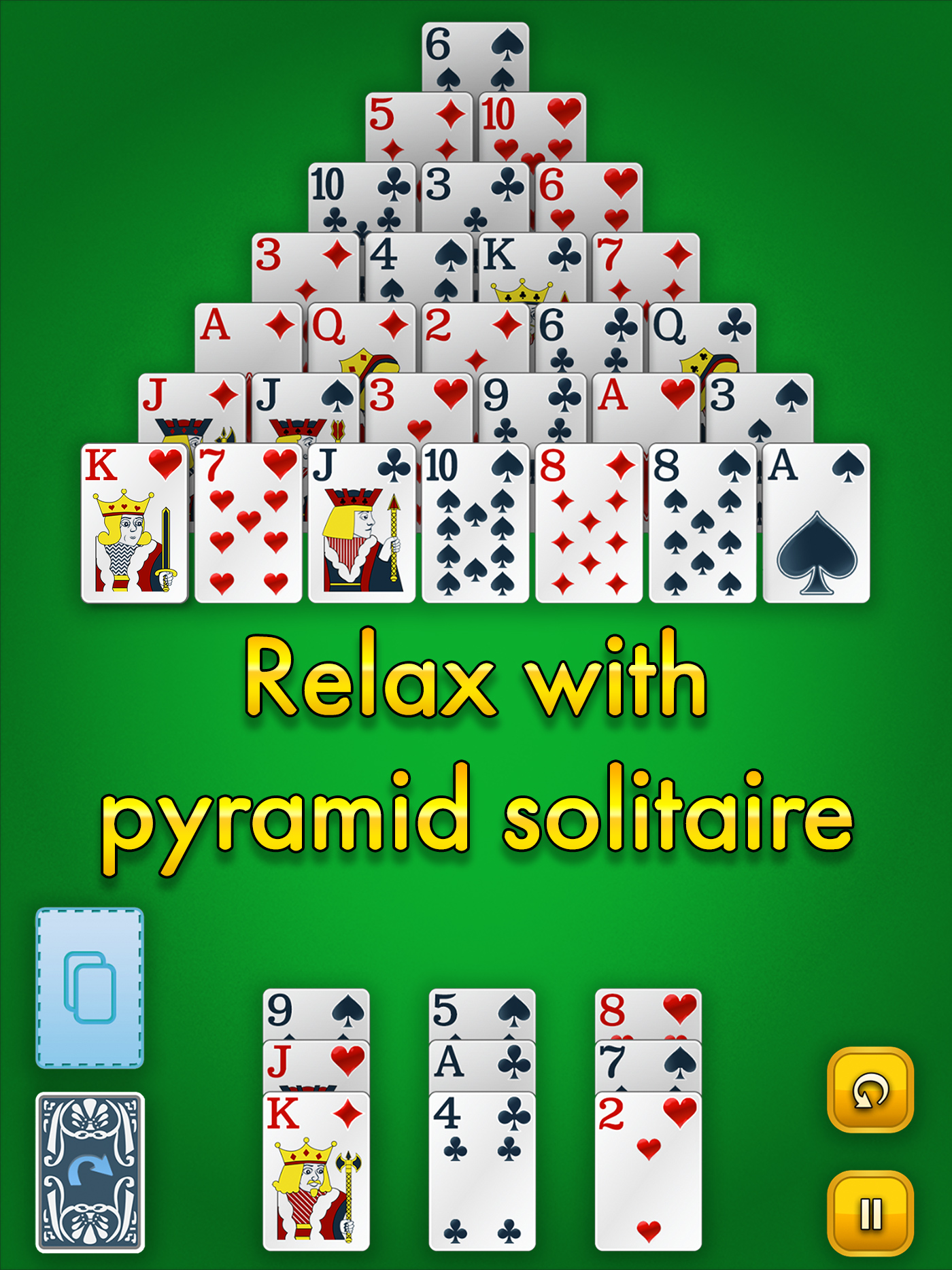Choose the 8 of diamonds in the pyramid

click(x=589, y=524)
